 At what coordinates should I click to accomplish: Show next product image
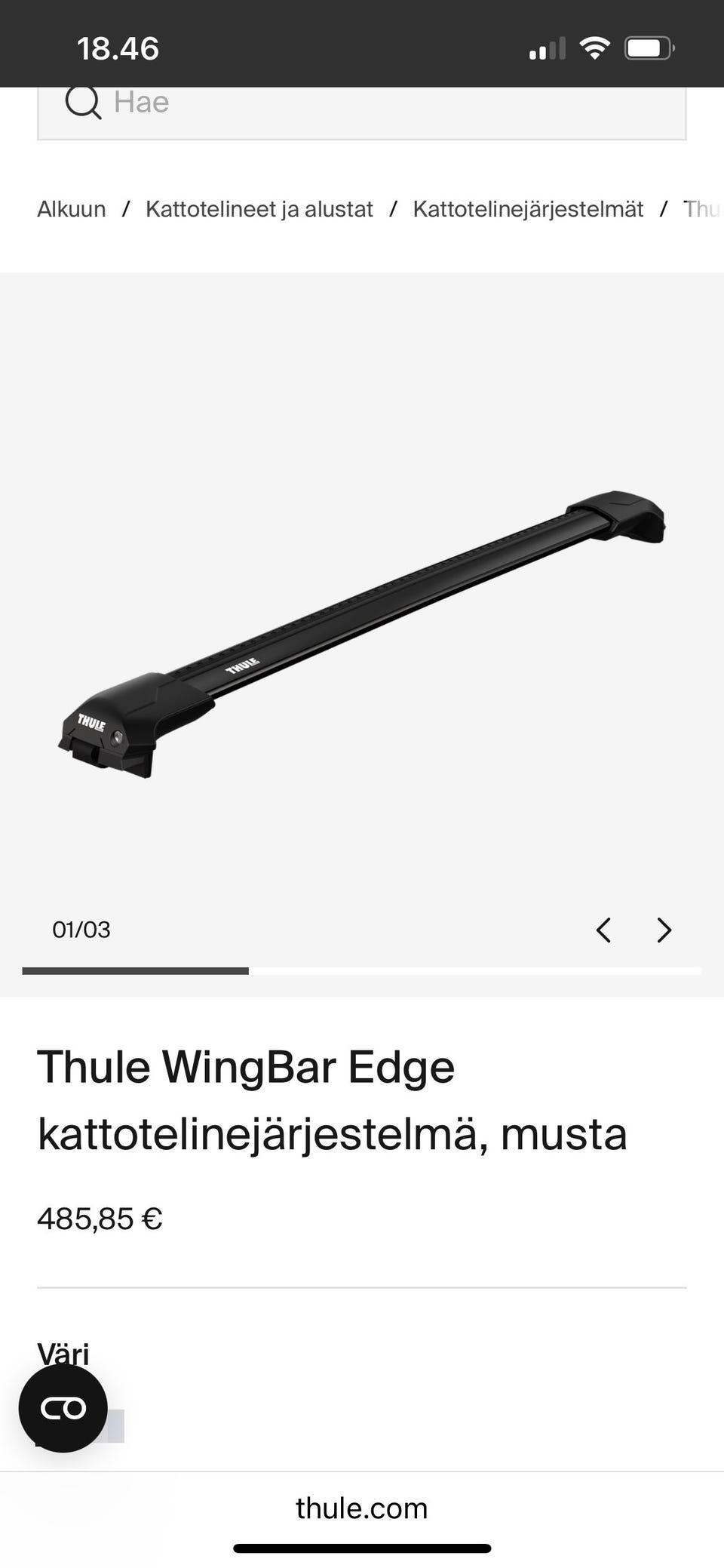tap(664, 930)
